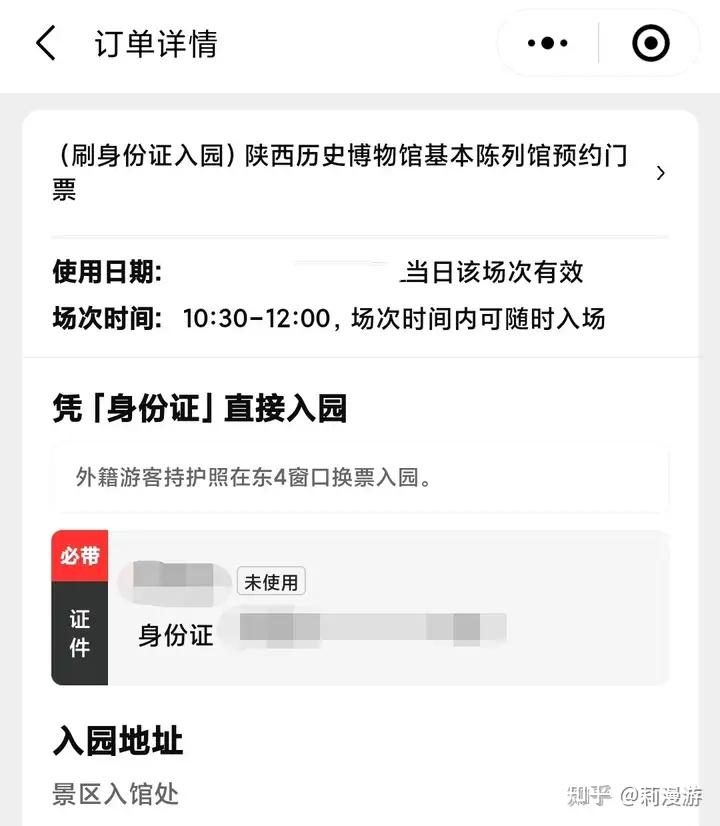Open the three-dot more options menu
Screen dimensions: 720x826
click(545, 44)
